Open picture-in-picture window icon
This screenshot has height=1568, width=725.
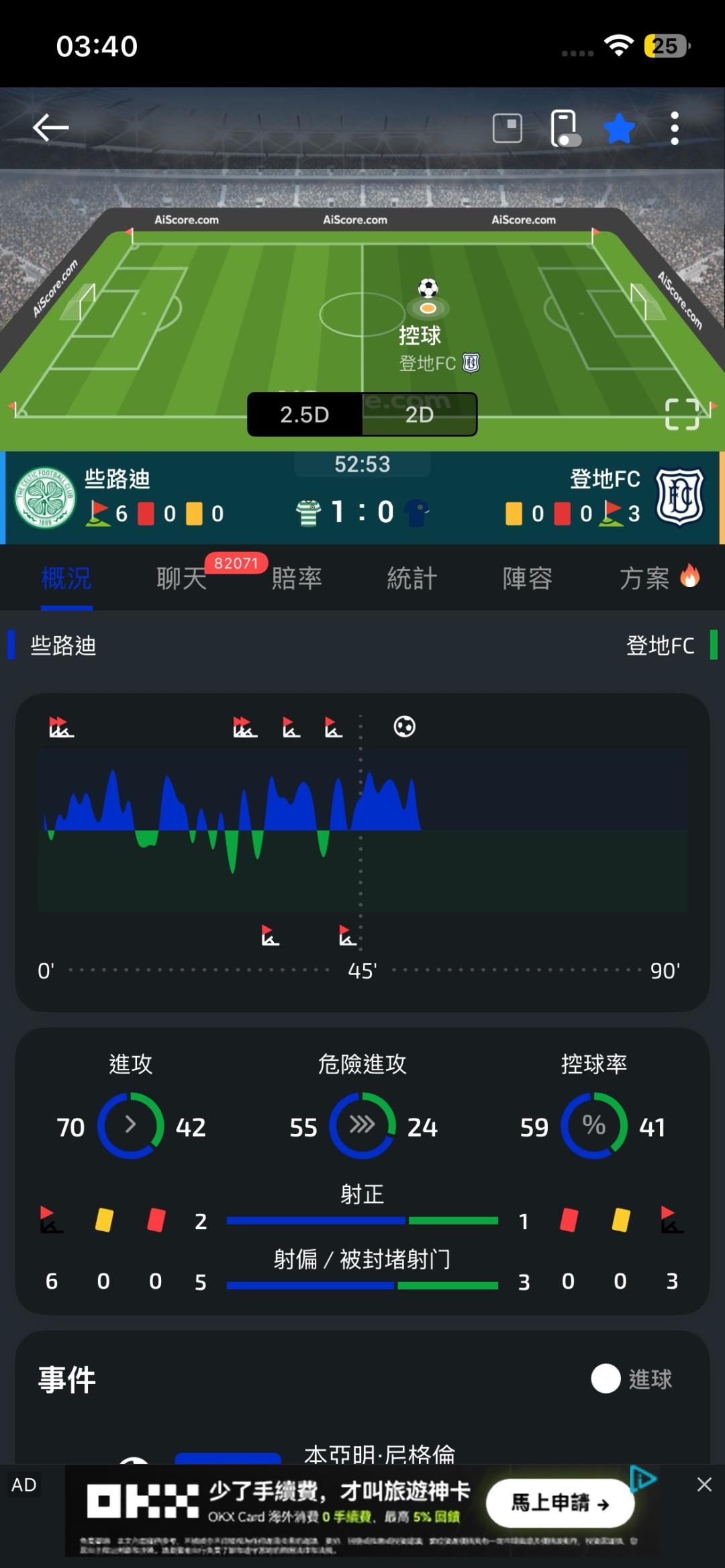(x=507, y=127)
